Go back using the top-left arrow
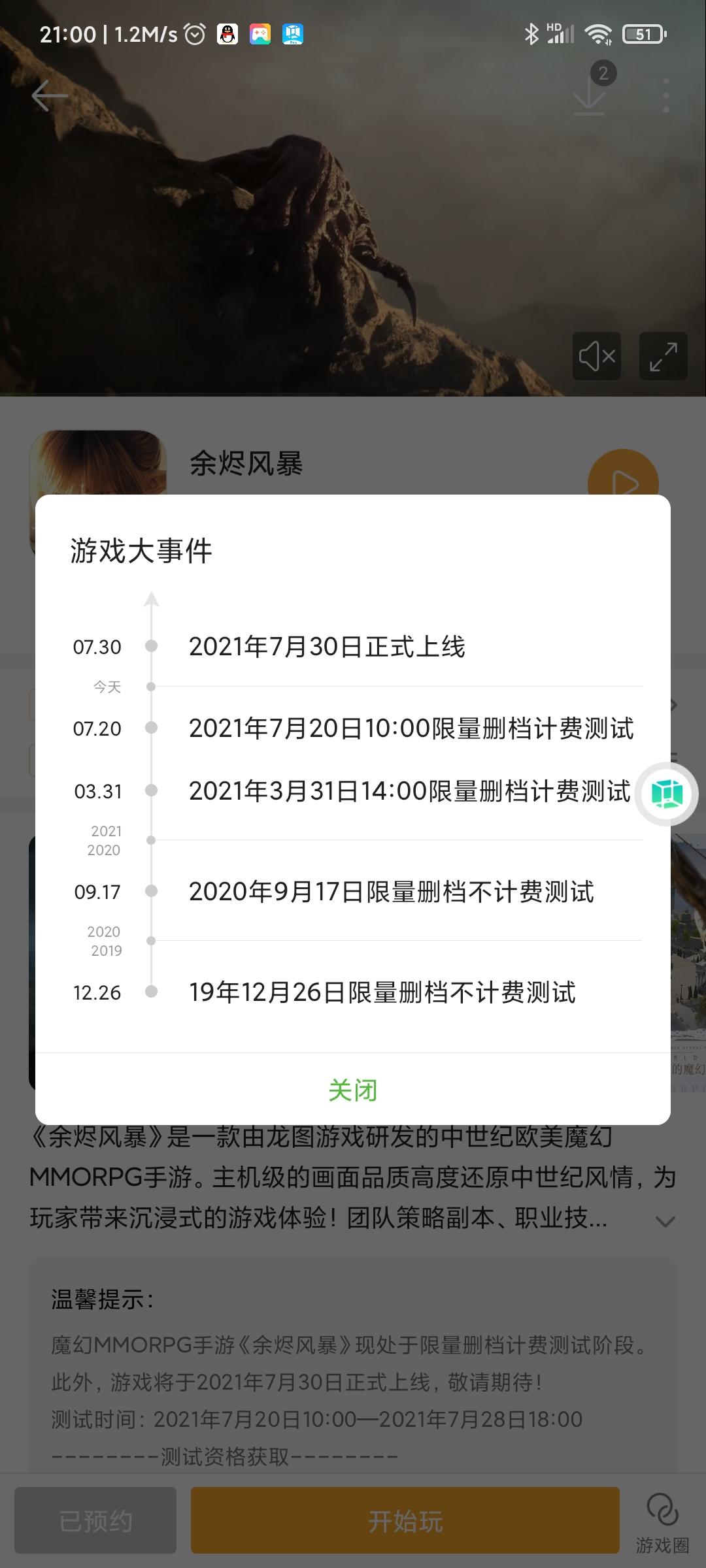 50,97
